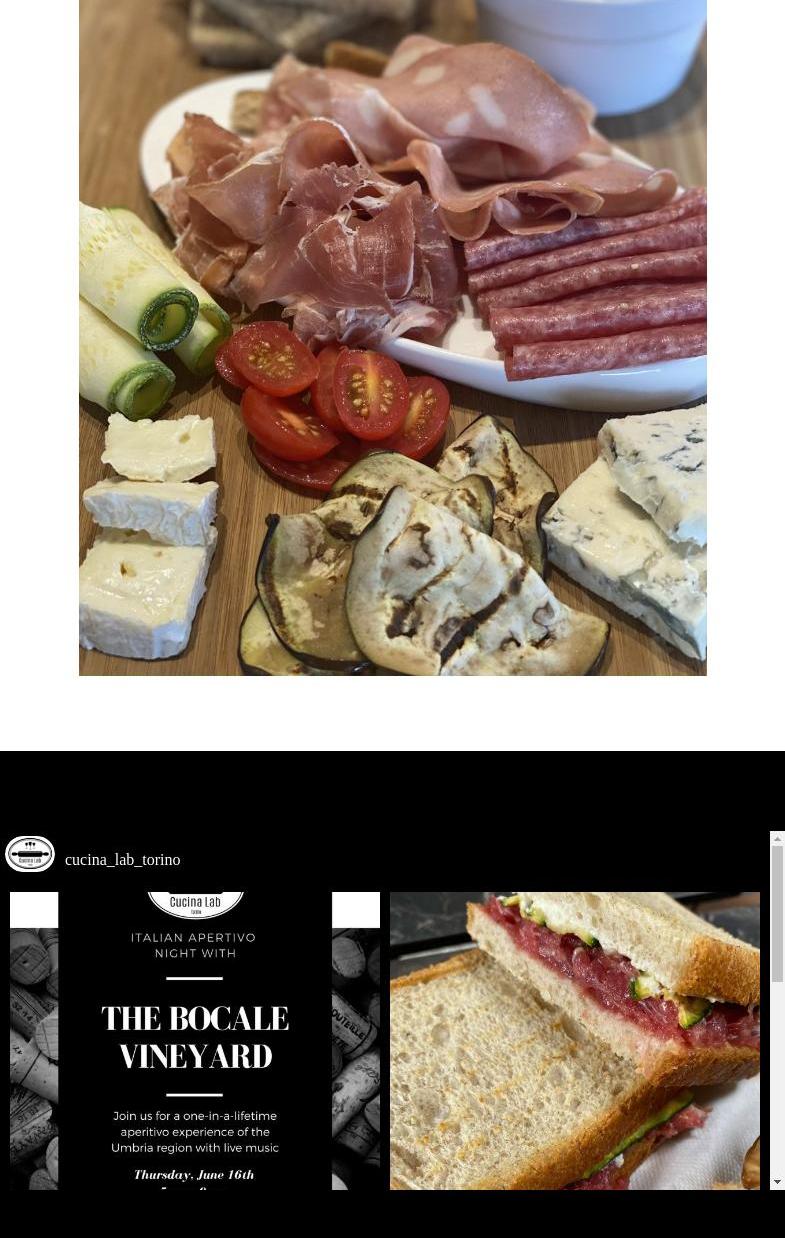Open the Bocale Vineyard aperitivo night post
Screen dimensions: 785x1238
click(x=195, y=1040)
